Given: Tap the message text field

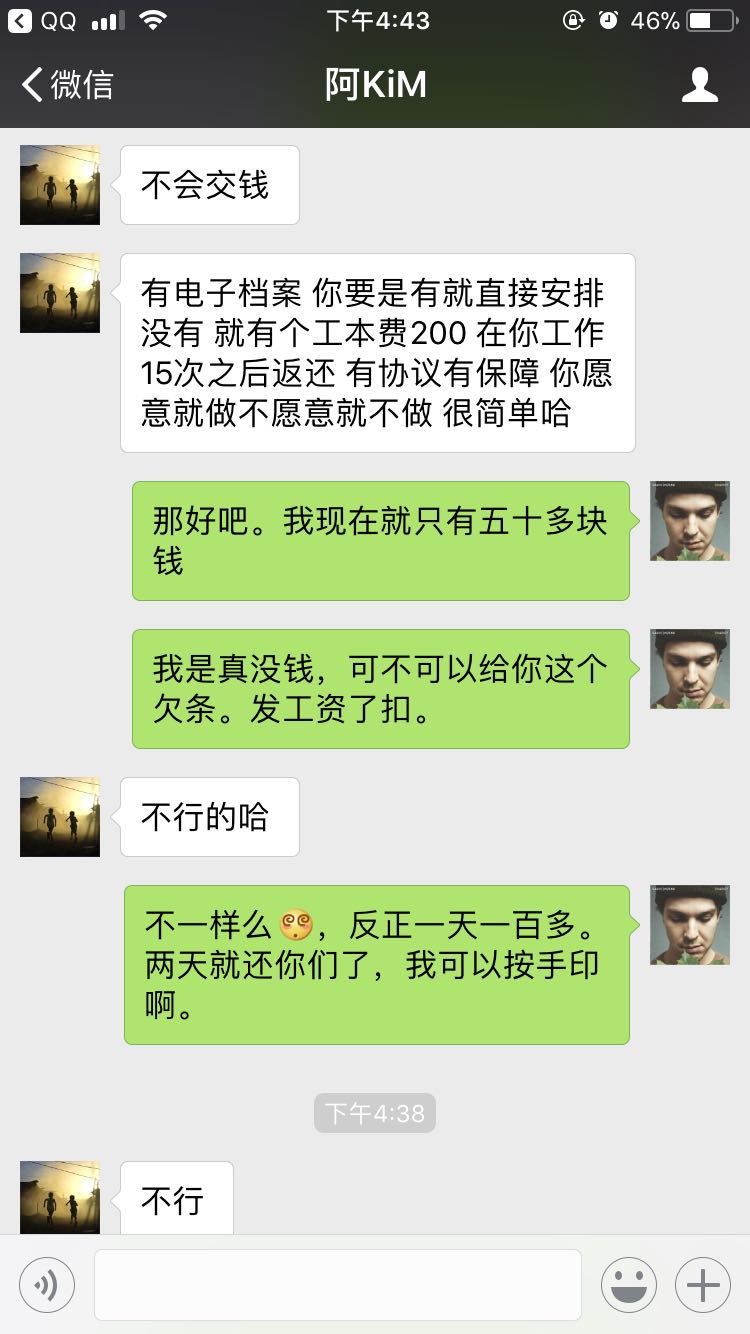Looking at the screenshot, I should (x=337, y=1284).
